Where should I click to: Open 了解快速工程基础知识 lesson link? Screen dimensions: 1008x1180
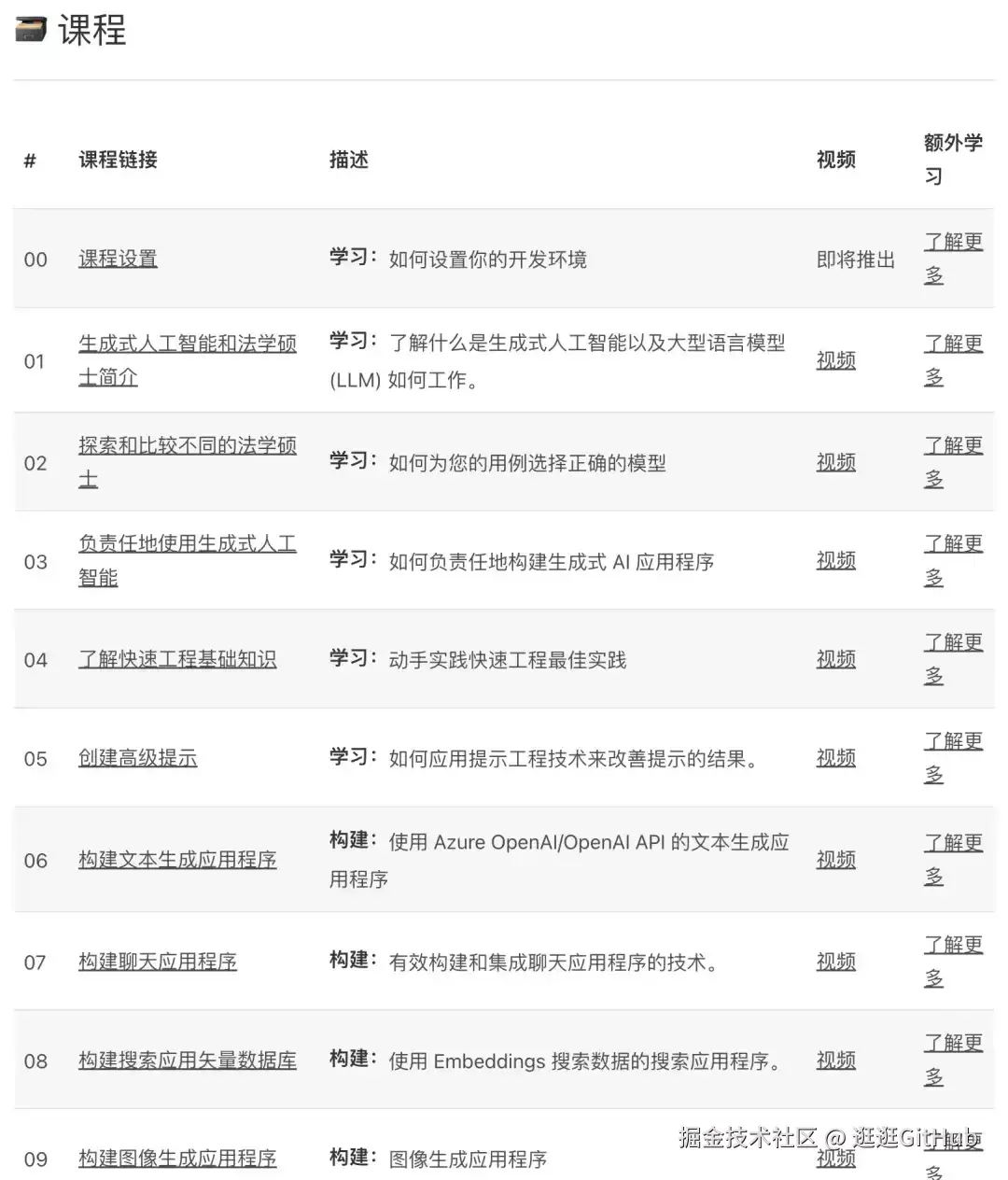[177, 659]
